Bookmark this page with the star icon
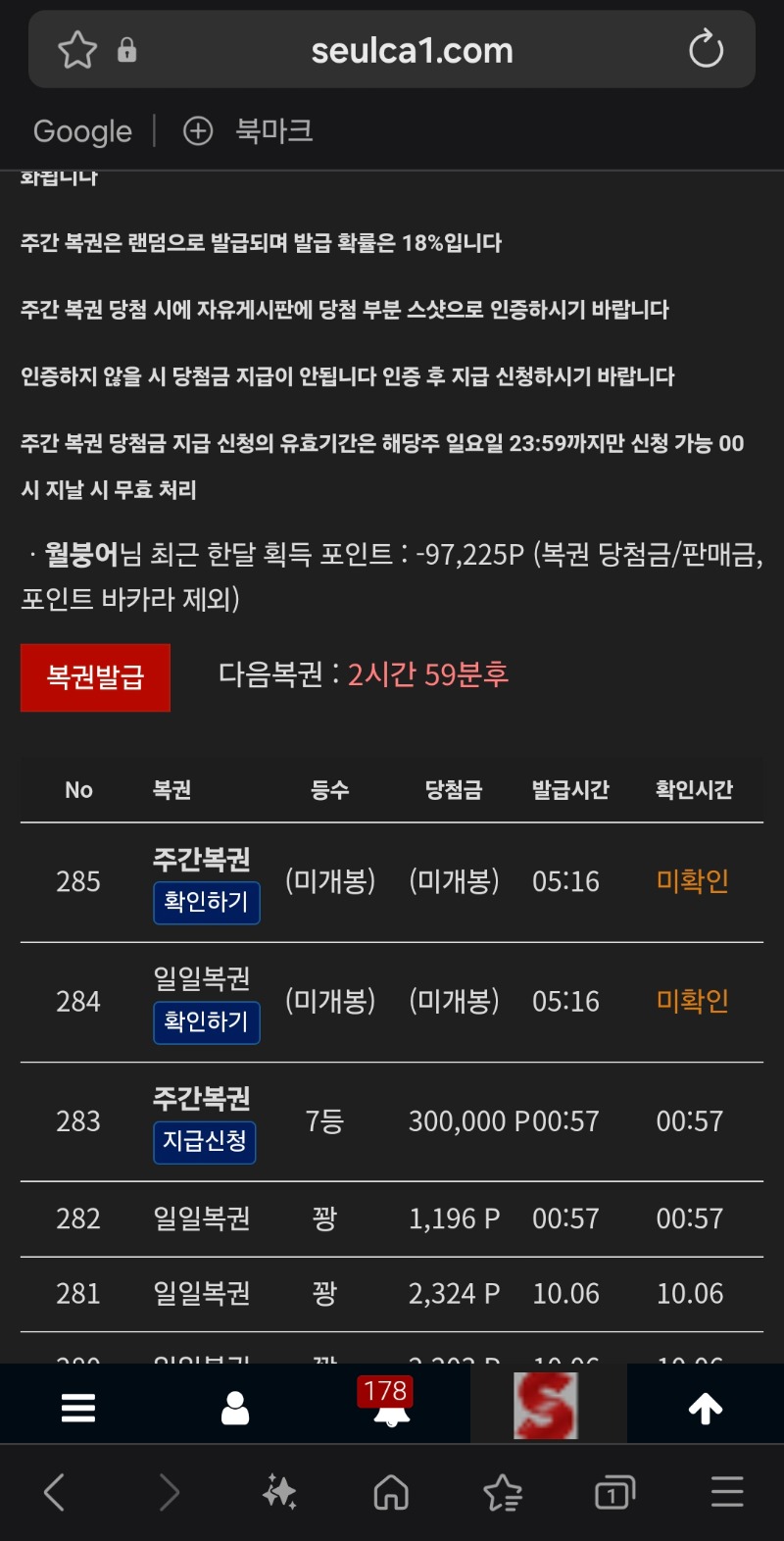The width and height of the screenshot is (784, 1541). [x=77, y=50]
